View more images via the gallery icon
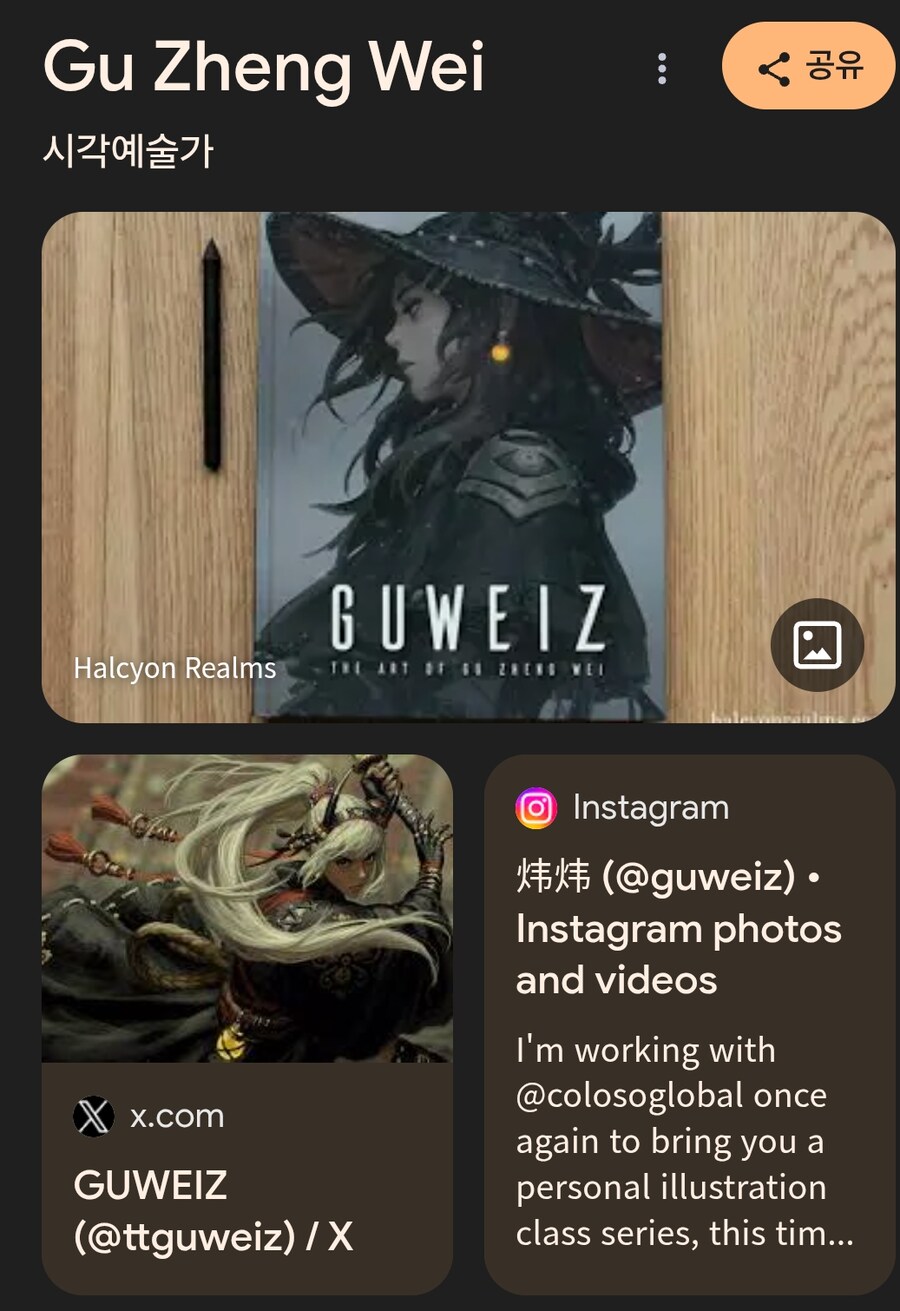 [817, 645]
